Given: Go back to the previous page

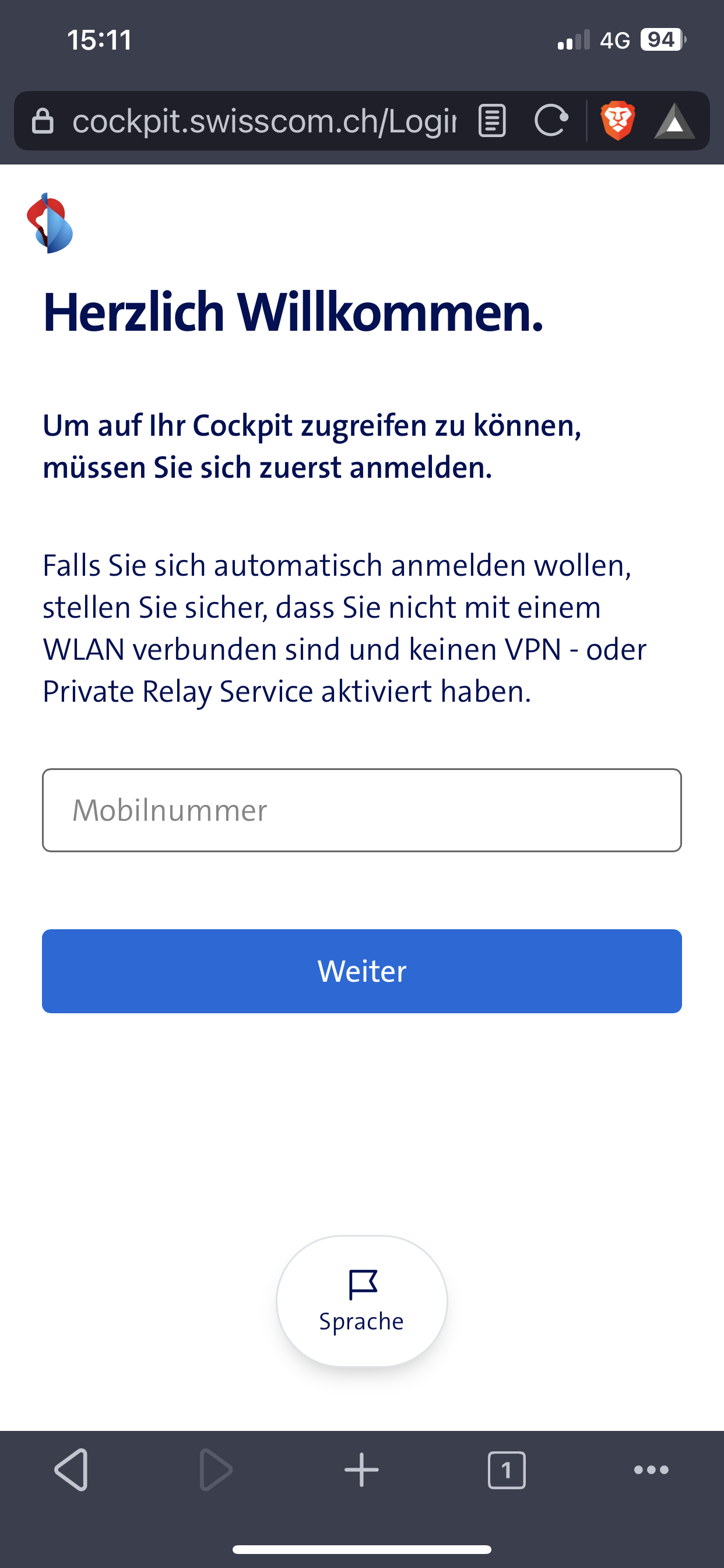Looking at the screenshot, I should pos(72,1470).
